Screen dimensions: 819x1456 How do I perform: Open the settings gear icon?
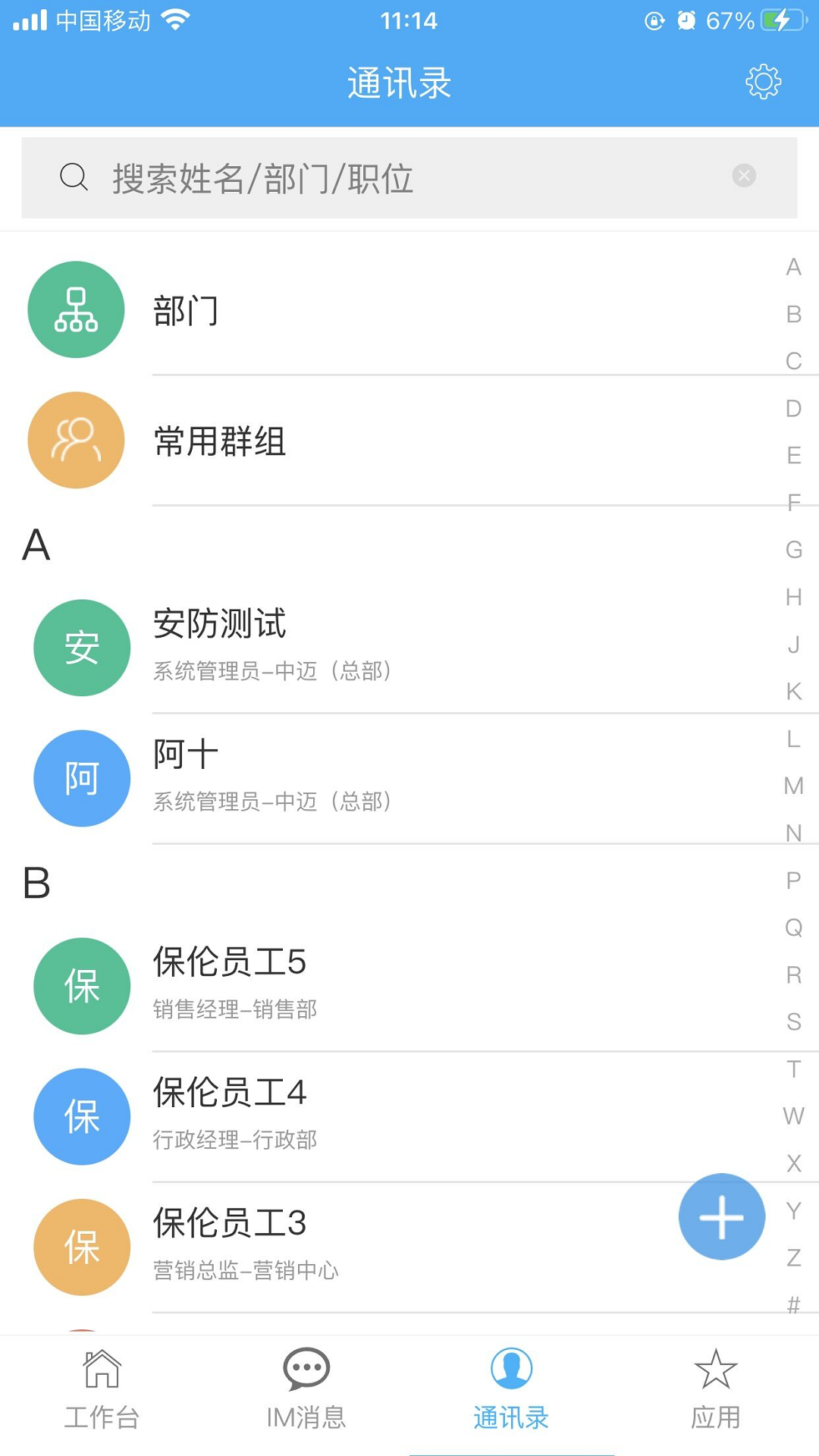tap(763, 82)
